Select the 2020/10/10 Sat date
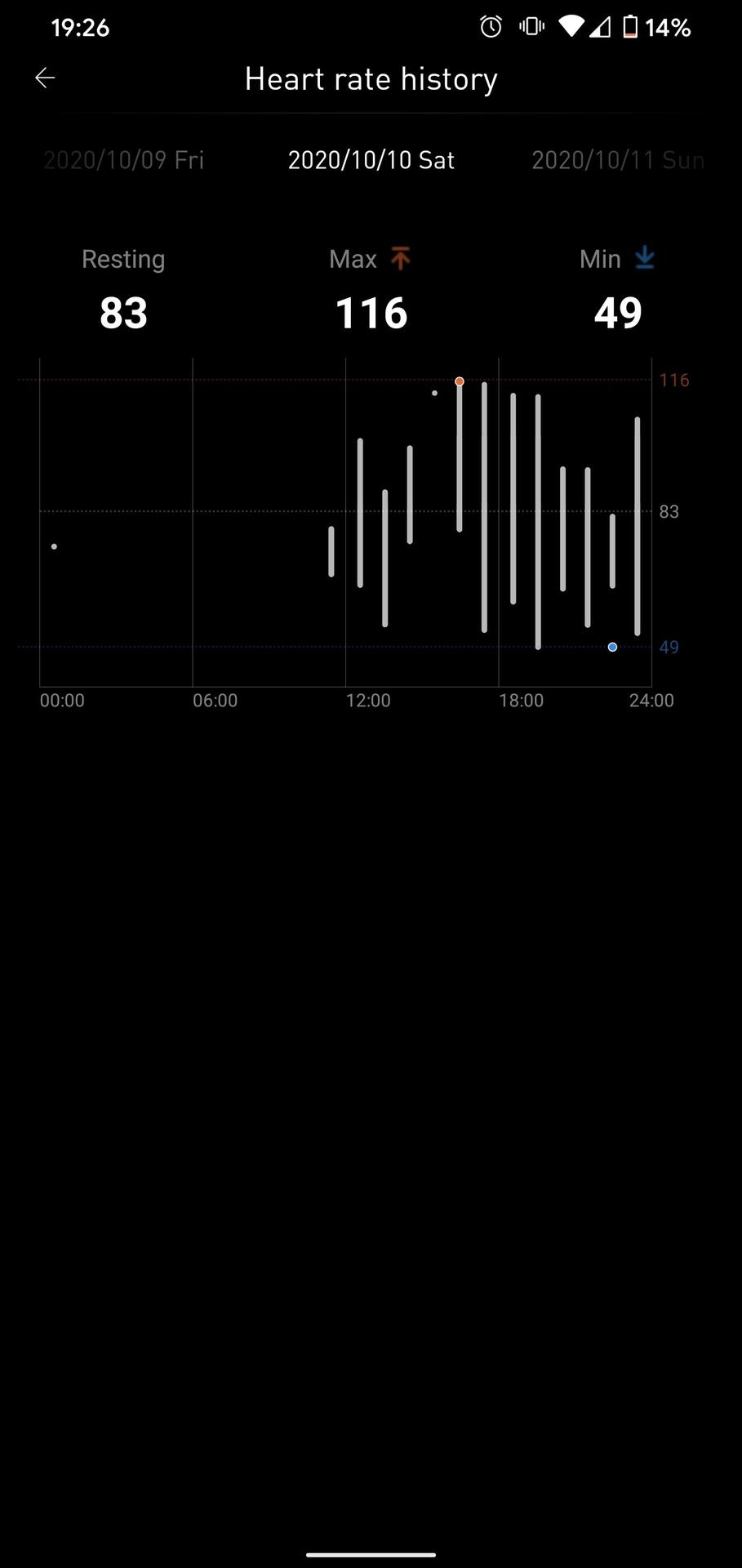Viewport: 742px width, 1568px height. pyautogui.click(x=371, y=160)
